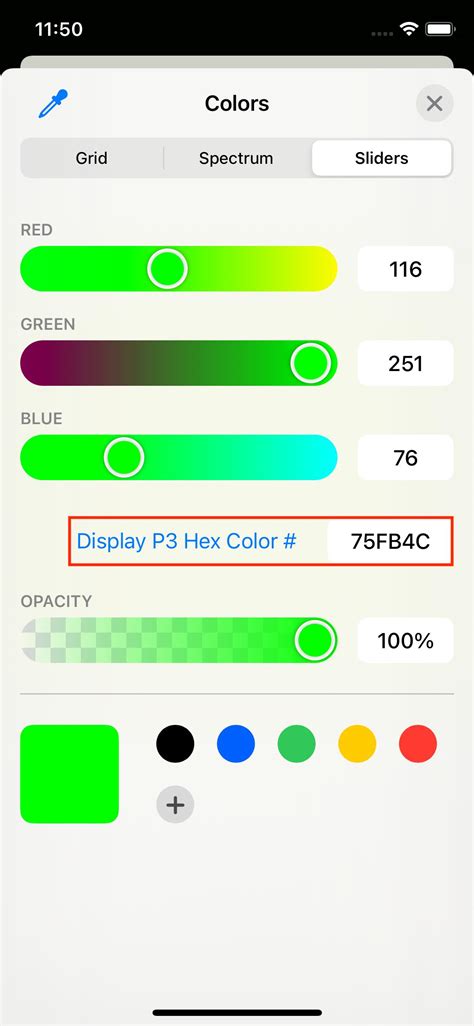Edit the opacity field 100%
474x1026 pixels.
pyautogui.click(x=405, y=641)
